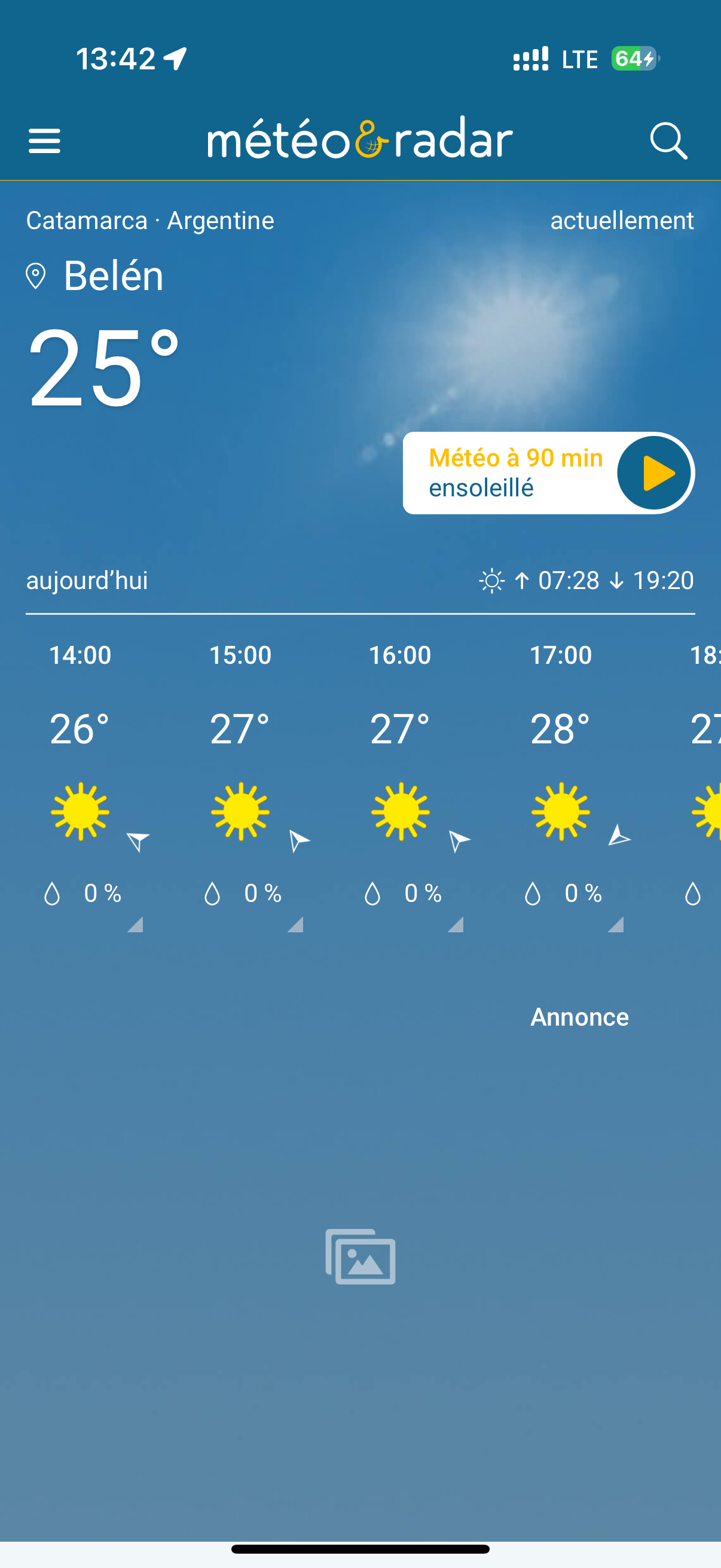Viewport: 721px width, 1568px height.
Task: Expand the 16:00 hourly forecast
Action: (456, 925)
